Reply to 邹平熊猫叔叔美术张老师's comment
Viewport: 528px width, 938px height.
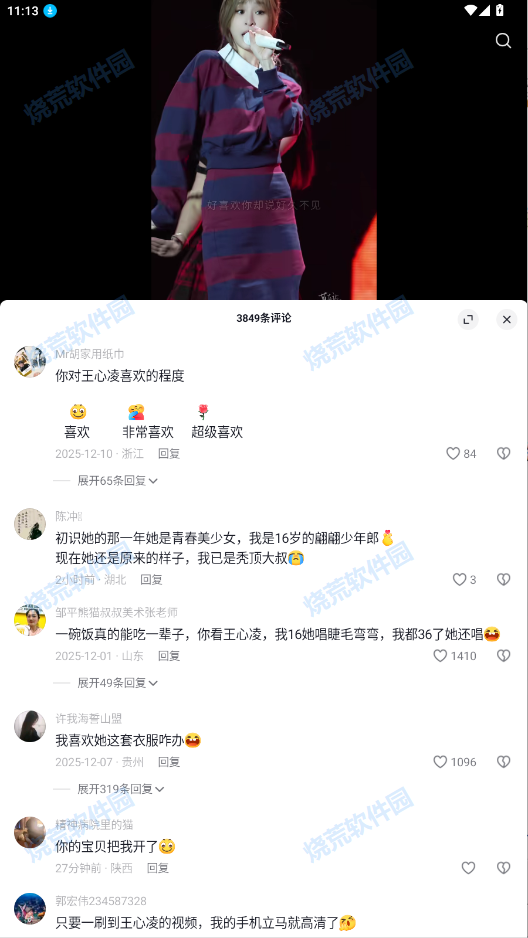click(x=169, y=656)
